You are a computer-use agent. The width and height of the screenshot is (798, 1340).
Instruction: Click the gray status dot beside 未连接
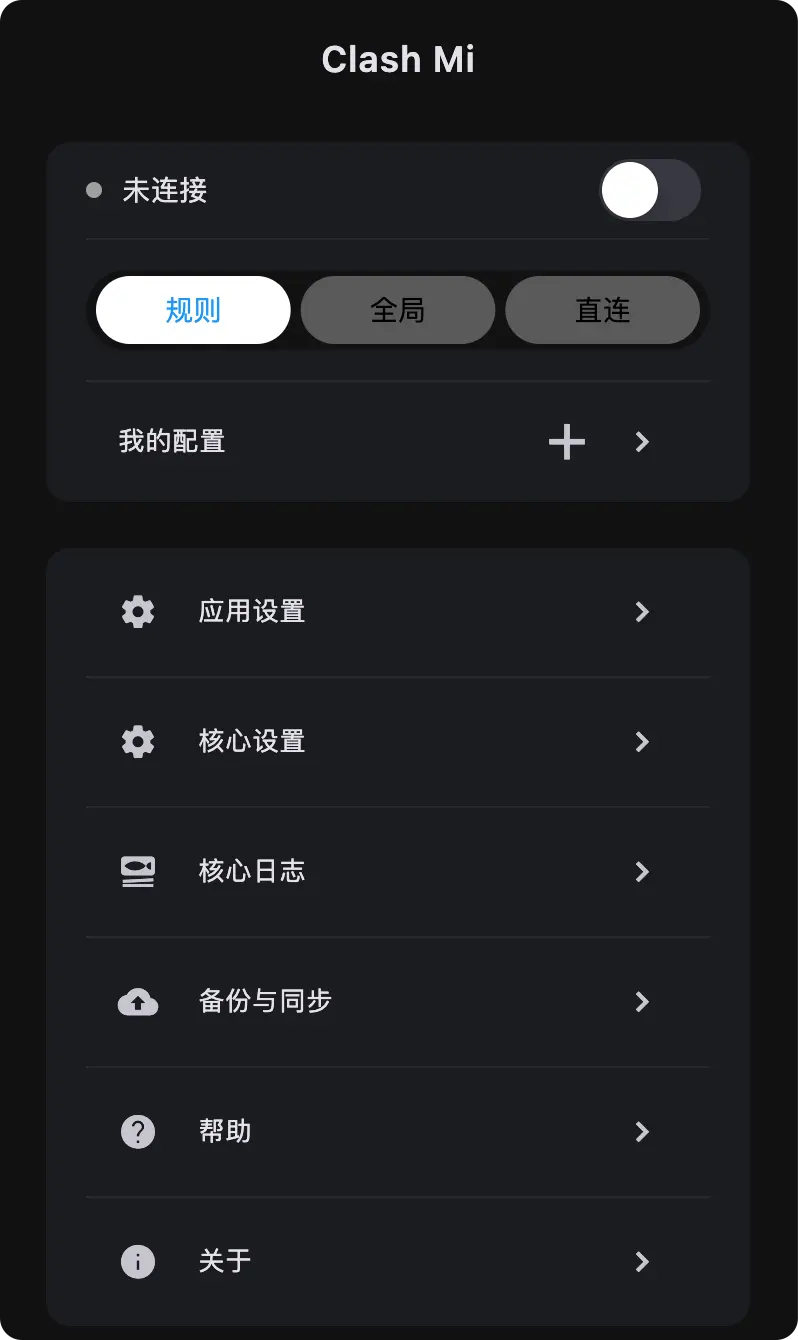tap(93, 190)
